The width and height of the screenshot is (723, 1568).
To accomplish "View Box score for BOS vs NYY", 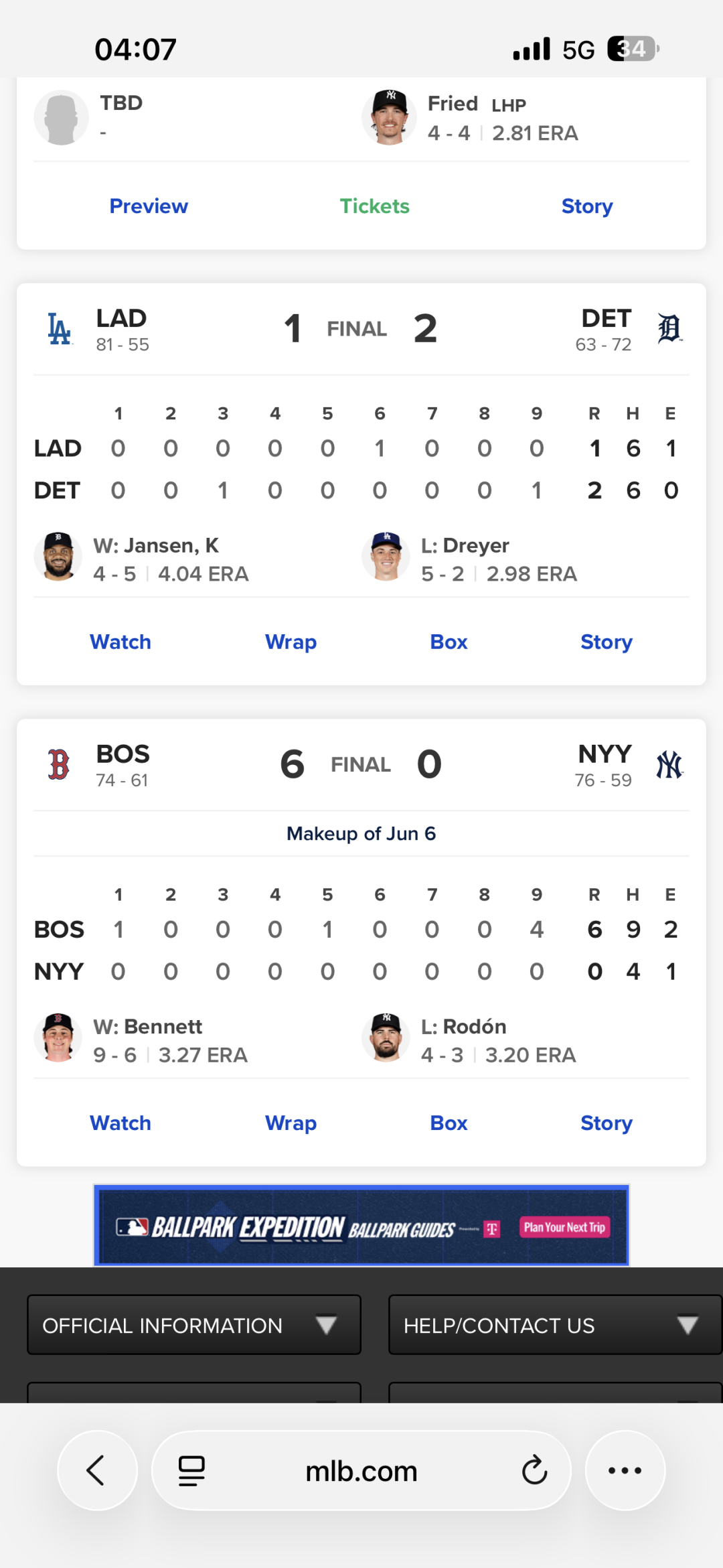I will tap(449, 1123).
